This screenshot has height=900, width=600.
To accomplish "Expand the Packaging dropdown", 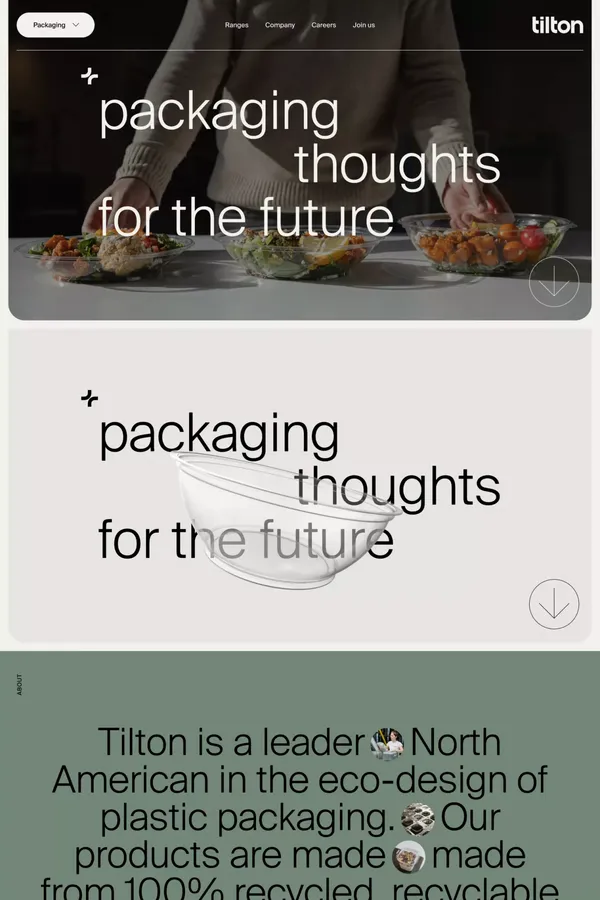I will click(x=56, y=25).
